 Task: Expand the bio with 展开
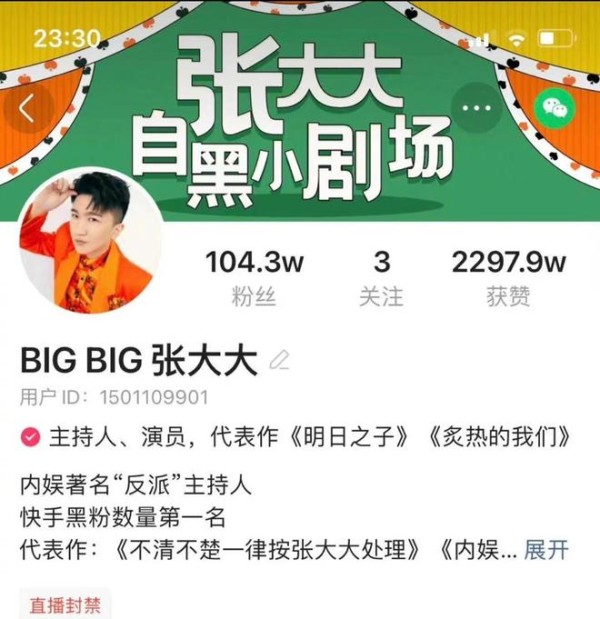(x=546, y=549)
